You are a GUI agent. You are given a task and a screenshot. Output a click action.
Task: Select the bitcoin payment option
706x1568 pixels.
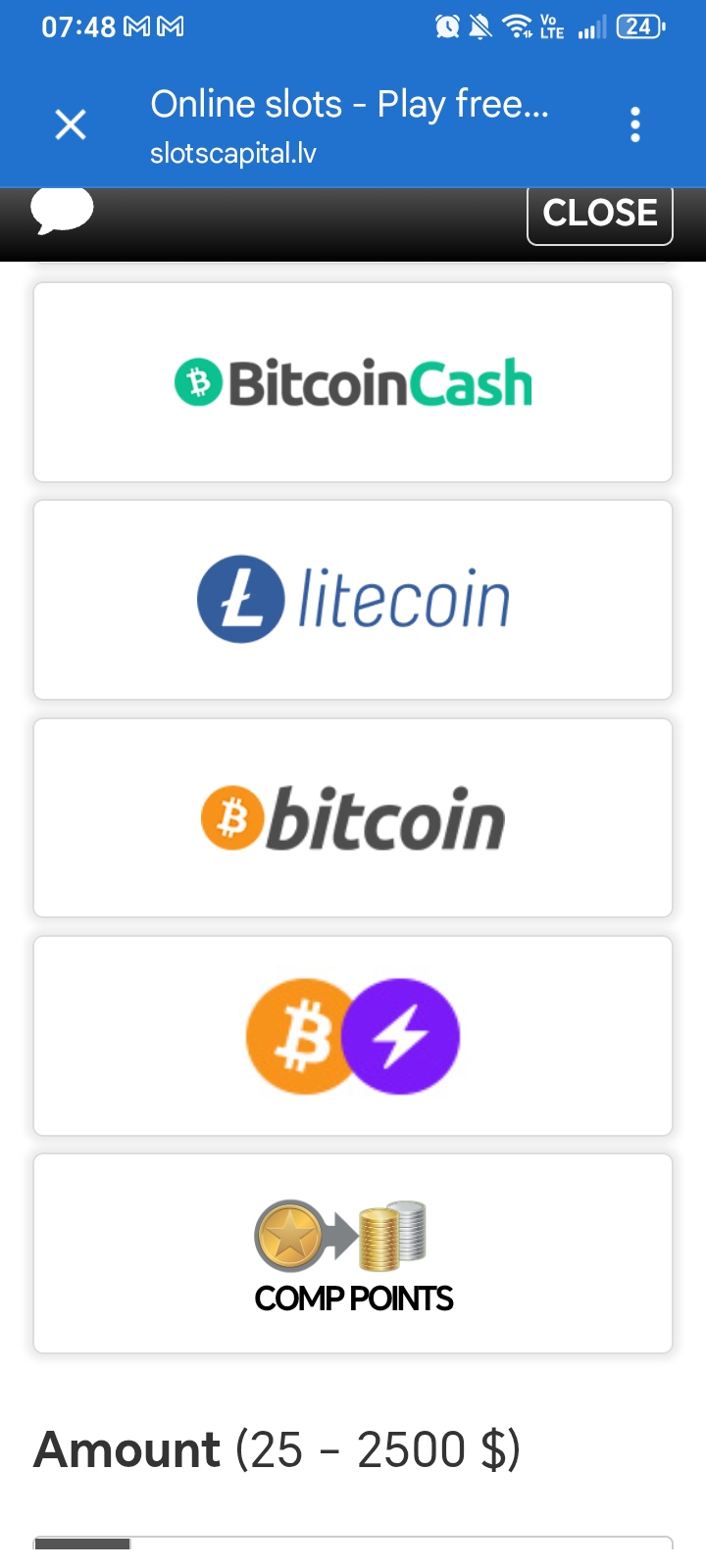pos(353,818)
